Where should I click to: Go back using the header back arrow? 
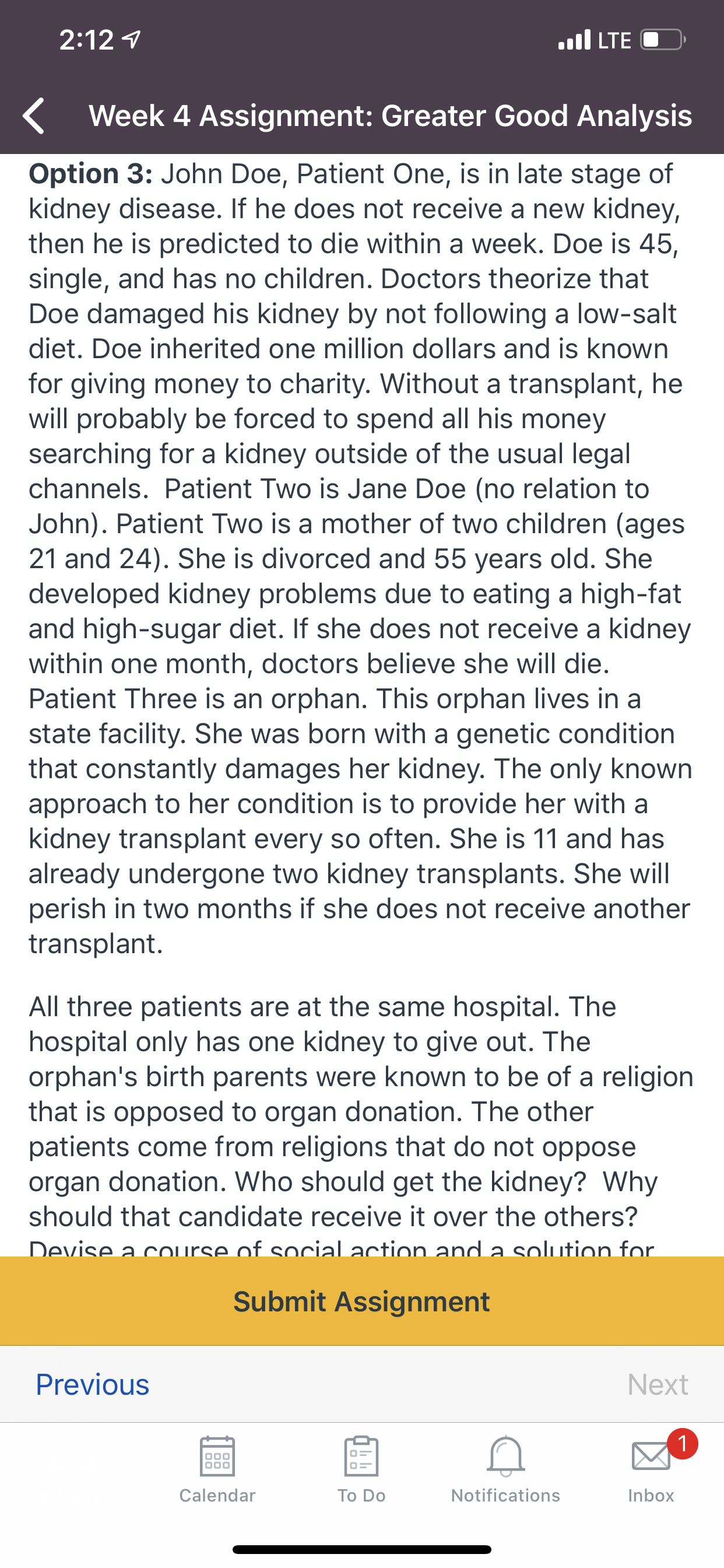tap(33, 116)
